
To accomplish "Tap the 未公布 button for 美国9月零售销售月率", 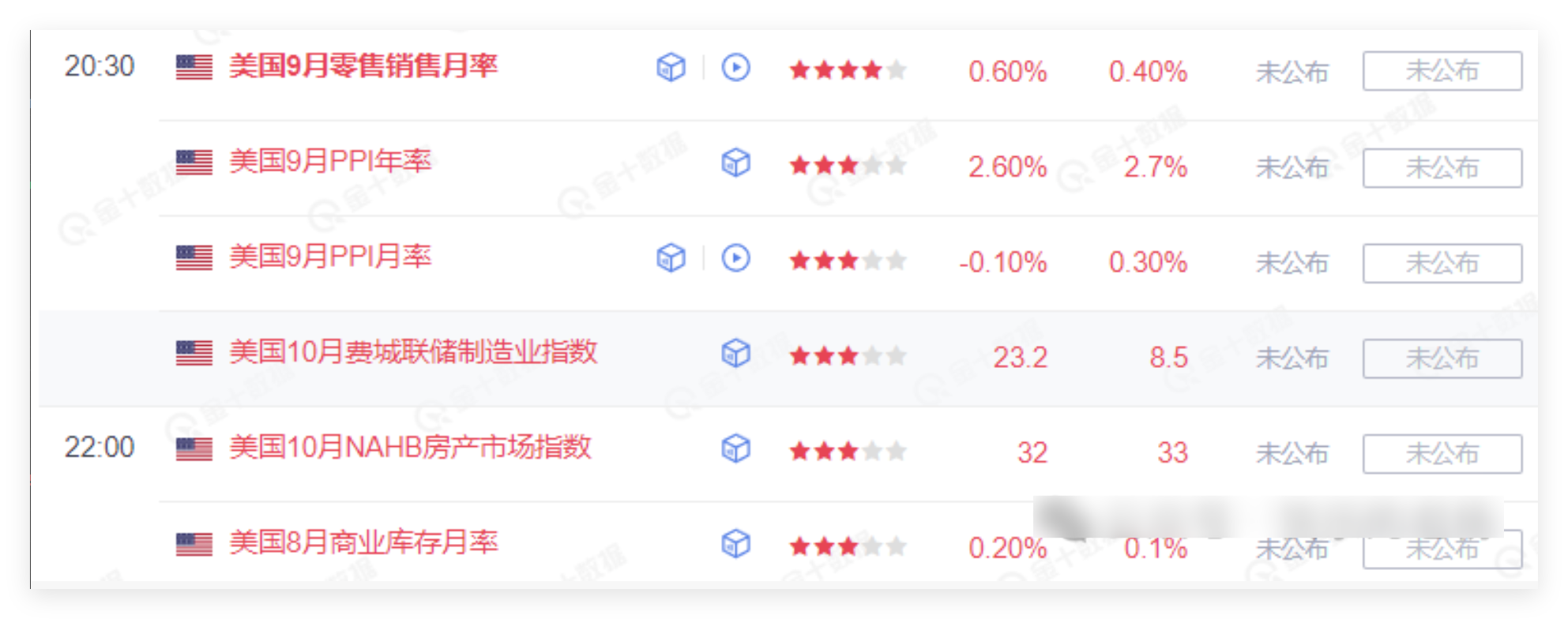I will click(x=1442, y=72).
